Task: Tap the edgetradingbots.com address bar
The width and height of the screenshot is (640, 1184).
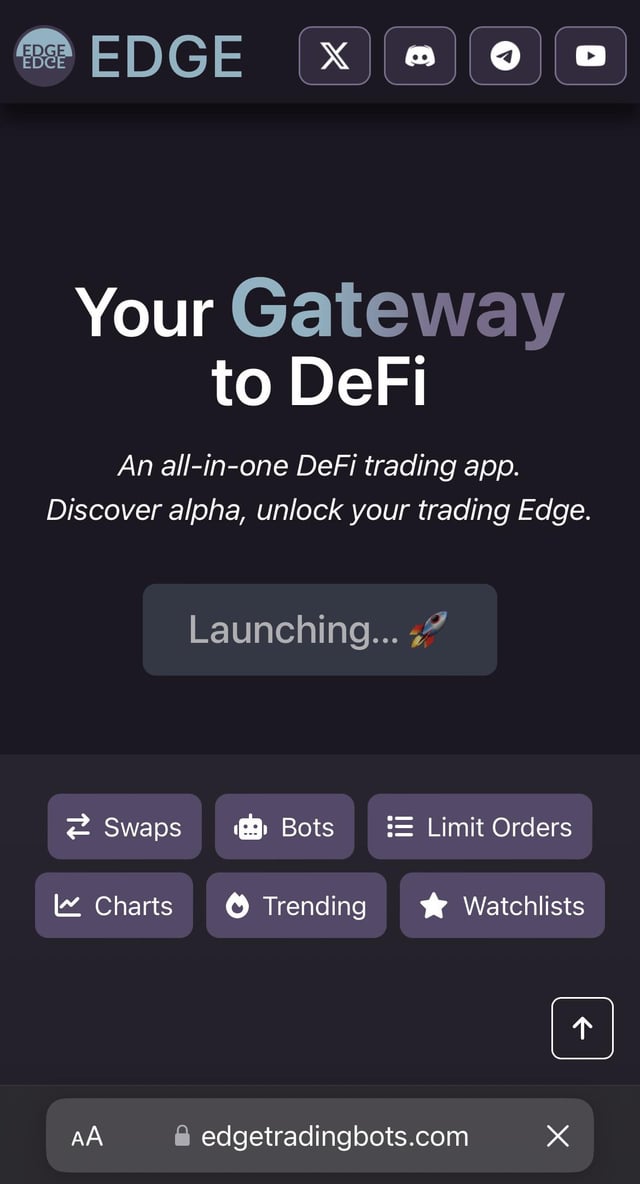Action: pyautogui.click(x=320, y=1136)
